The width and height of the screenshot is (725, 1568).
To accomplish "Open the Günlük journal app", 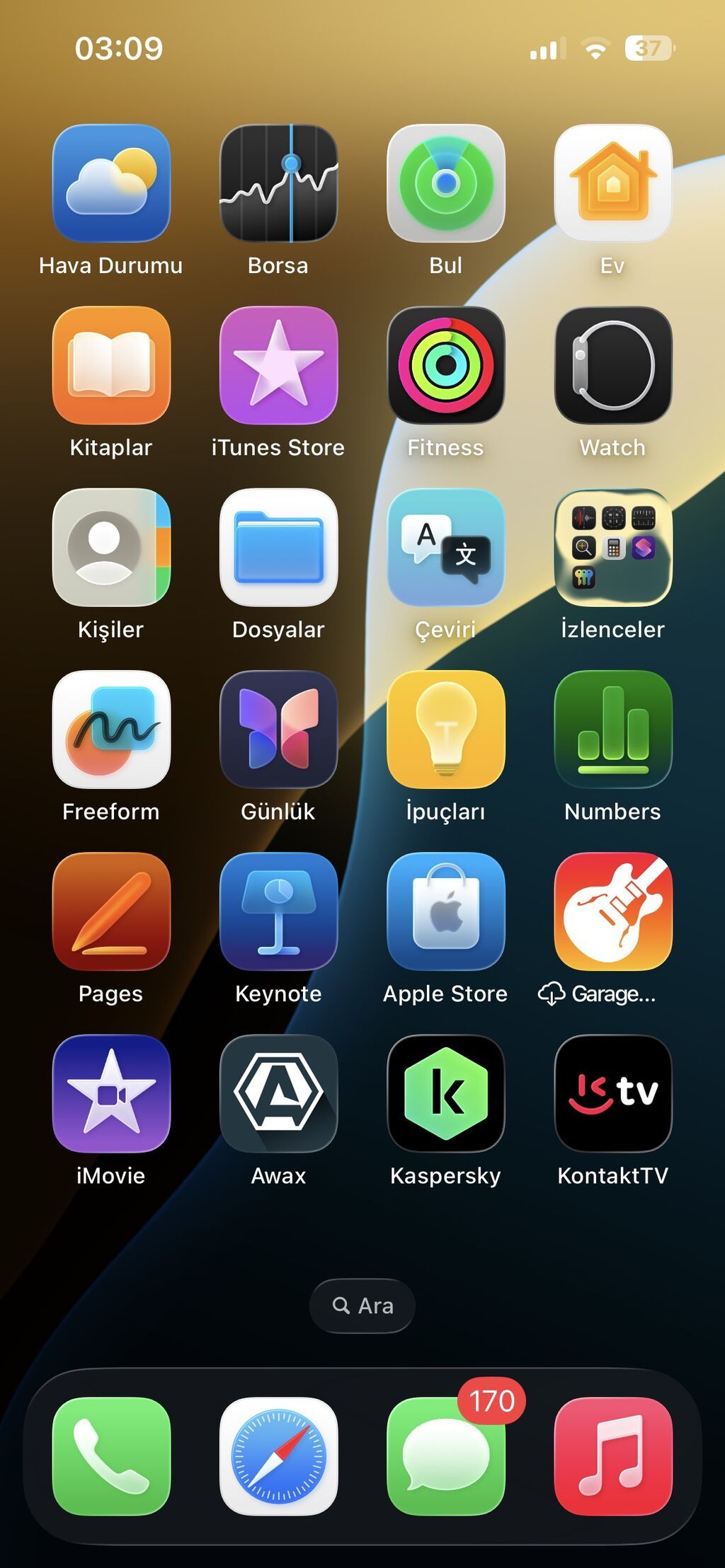I will pyautogui.click(x=278, y=729).
